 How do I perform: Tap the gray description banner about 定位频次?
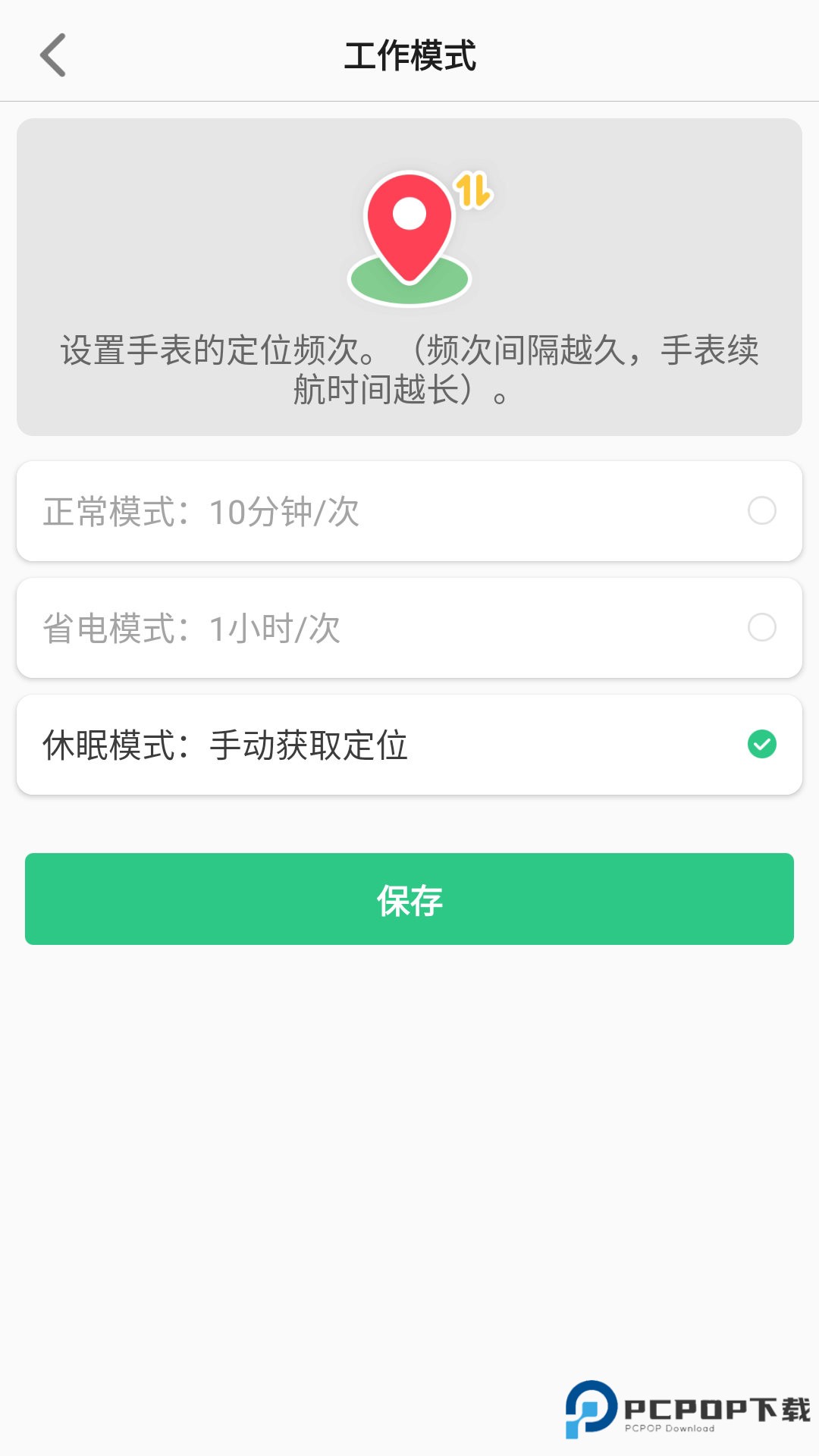click(x=409, y=277)
